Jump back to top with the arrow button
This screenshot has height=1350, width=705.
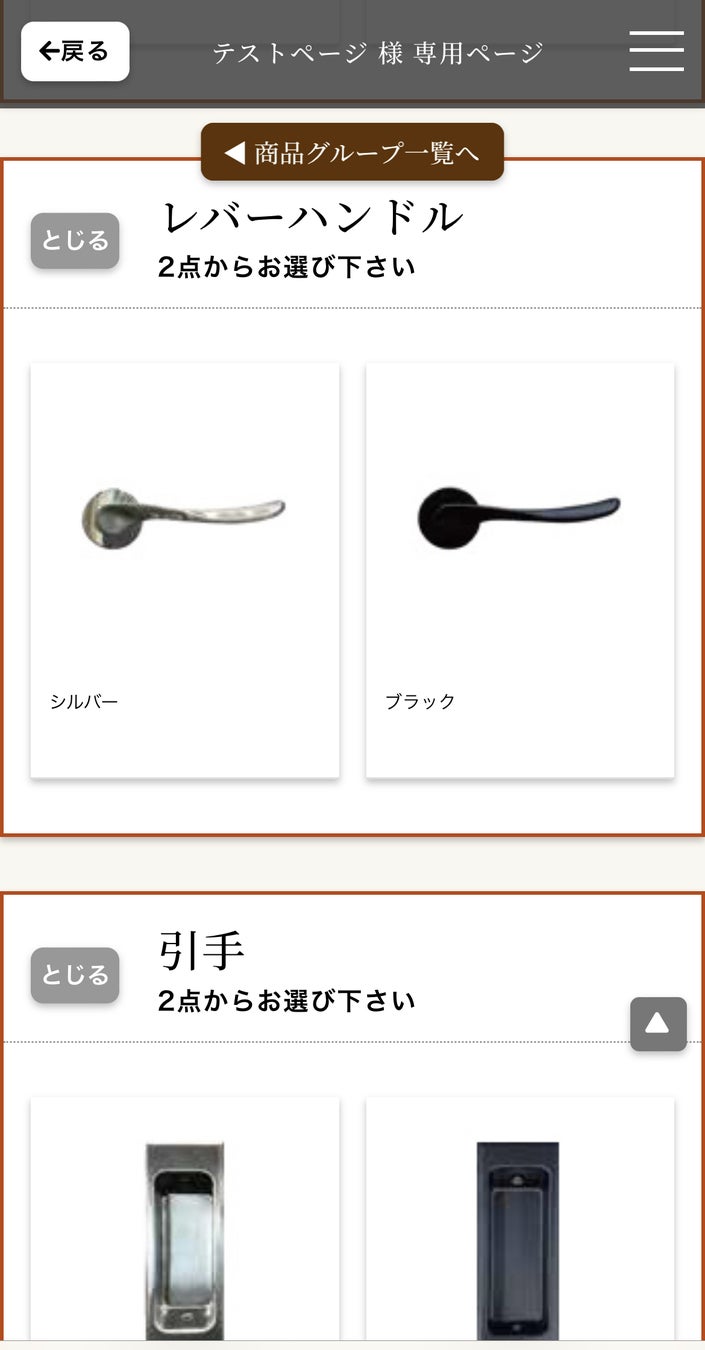tap(658, 1024)
